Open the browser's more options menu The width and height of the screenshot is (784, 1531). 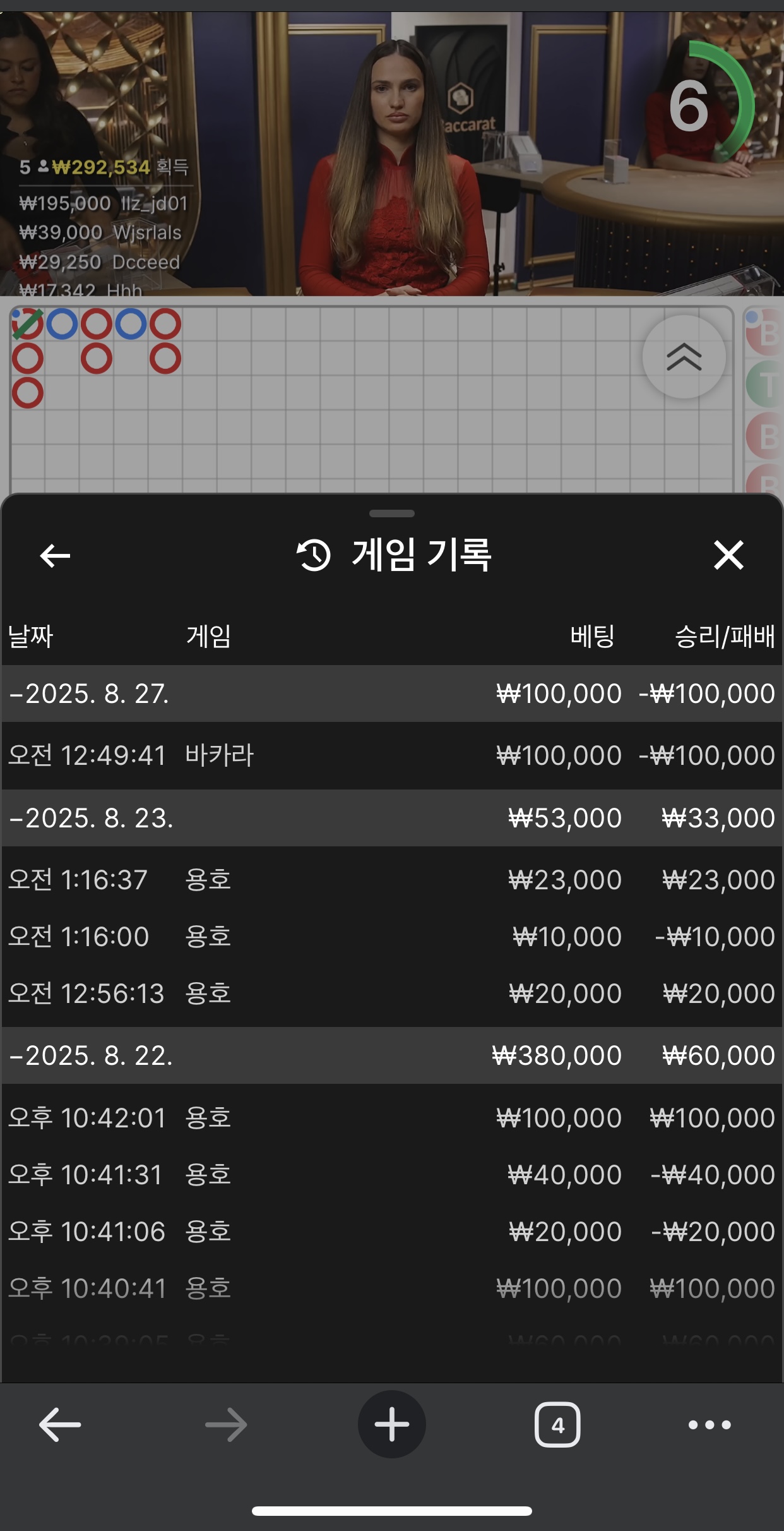(x=710, y=1425)
